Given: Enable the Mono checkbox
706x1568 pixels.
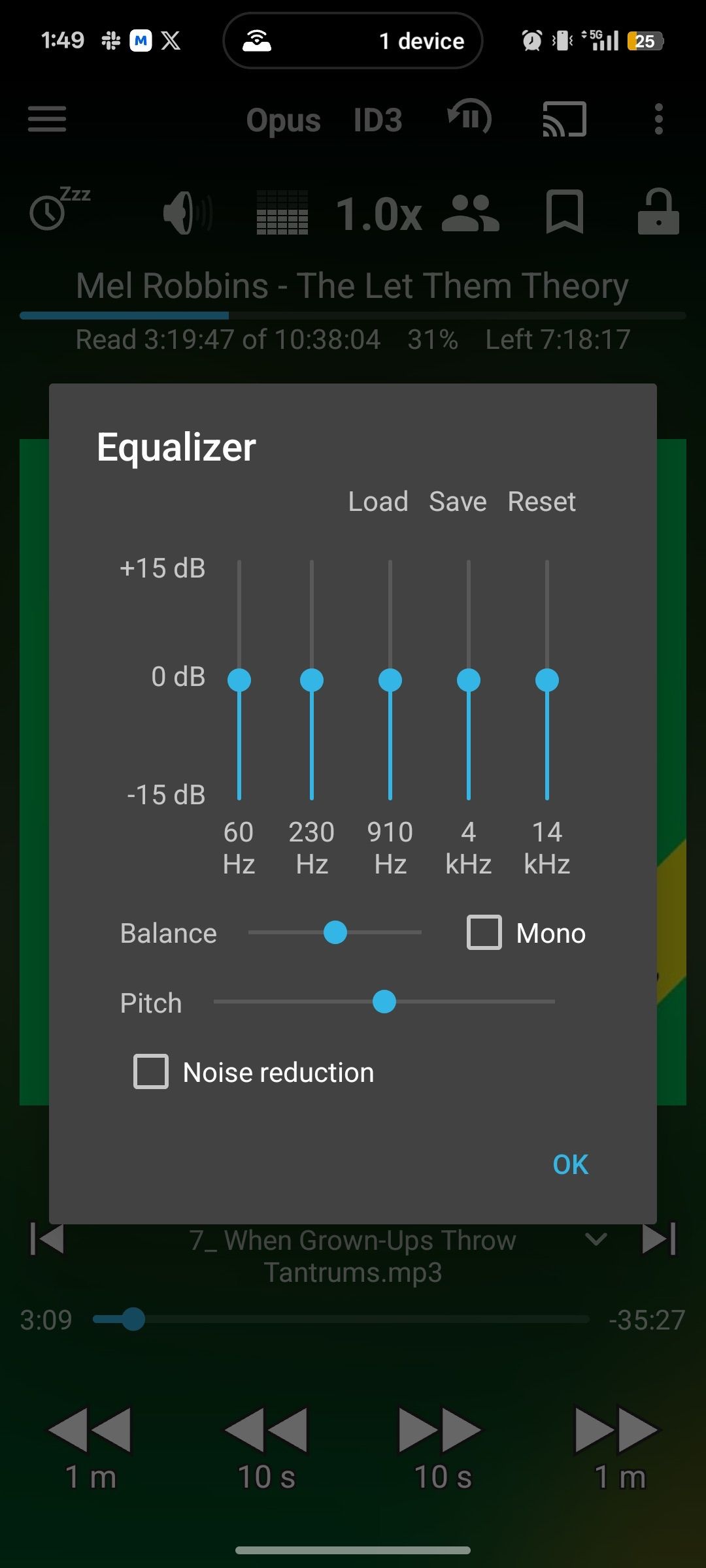Looking at the screenshot, I should pyautogui.click(x=484, y=932).
